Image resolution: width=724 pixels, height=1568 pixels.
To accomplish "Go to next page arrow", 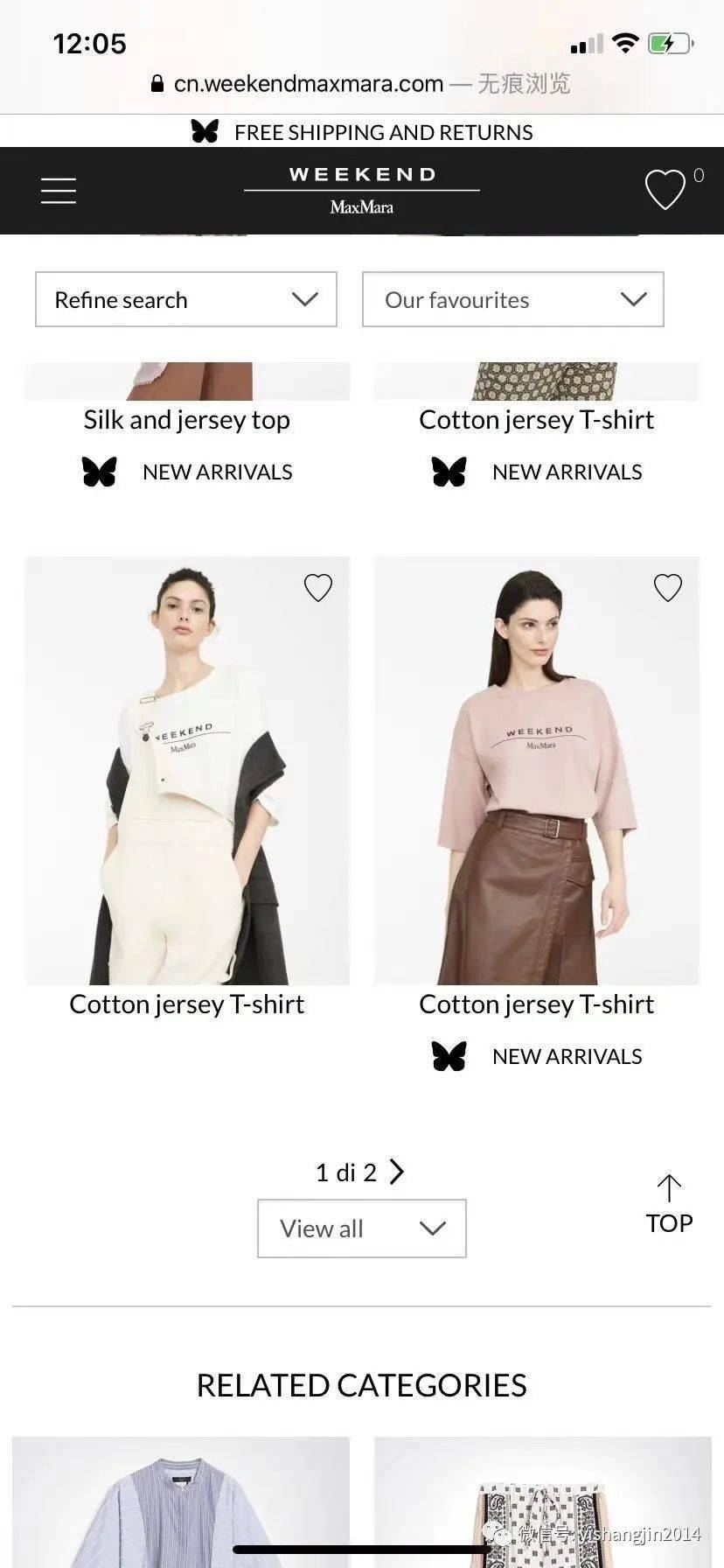I will pyautogui.click(x=397, y=1172).
